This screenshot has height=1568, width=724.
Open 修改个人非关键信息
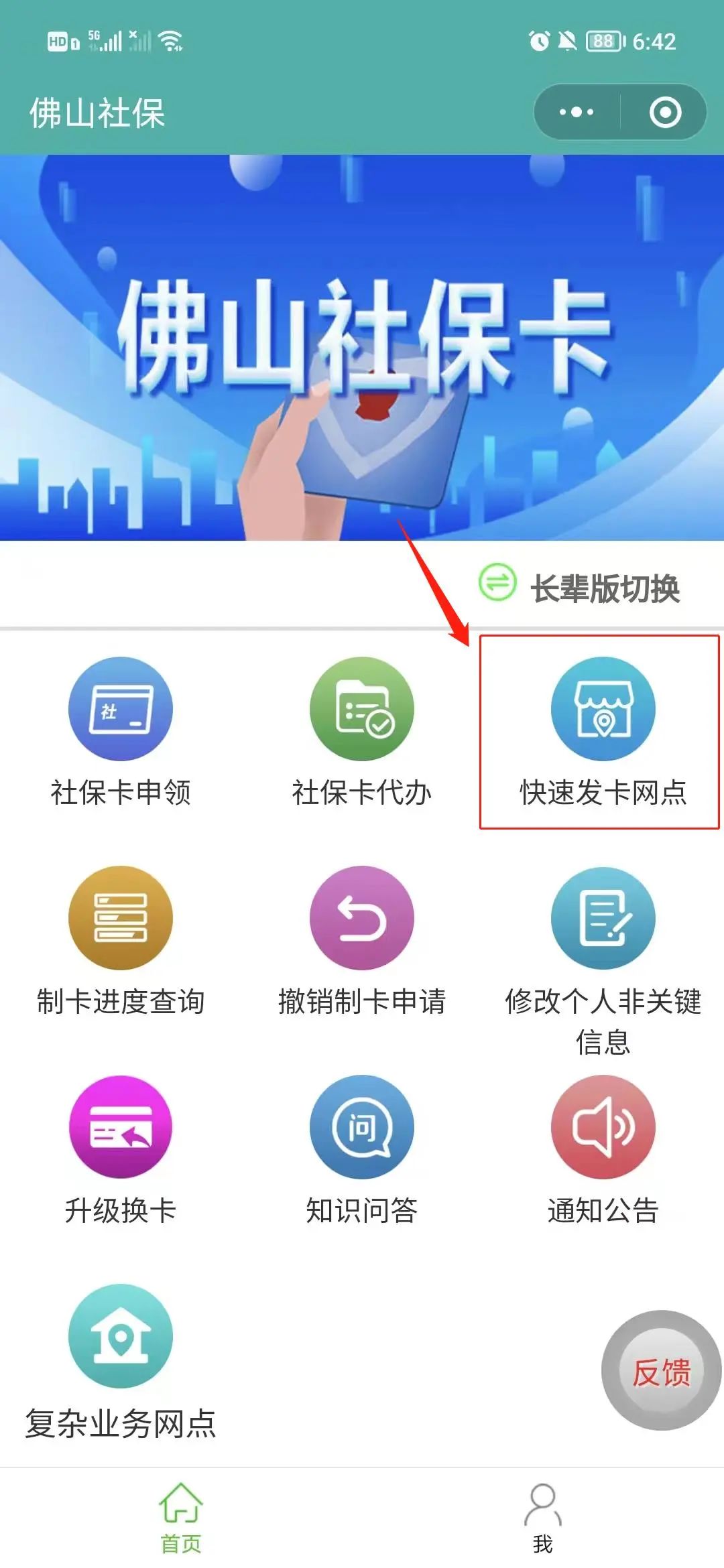(x=603, y=952)
